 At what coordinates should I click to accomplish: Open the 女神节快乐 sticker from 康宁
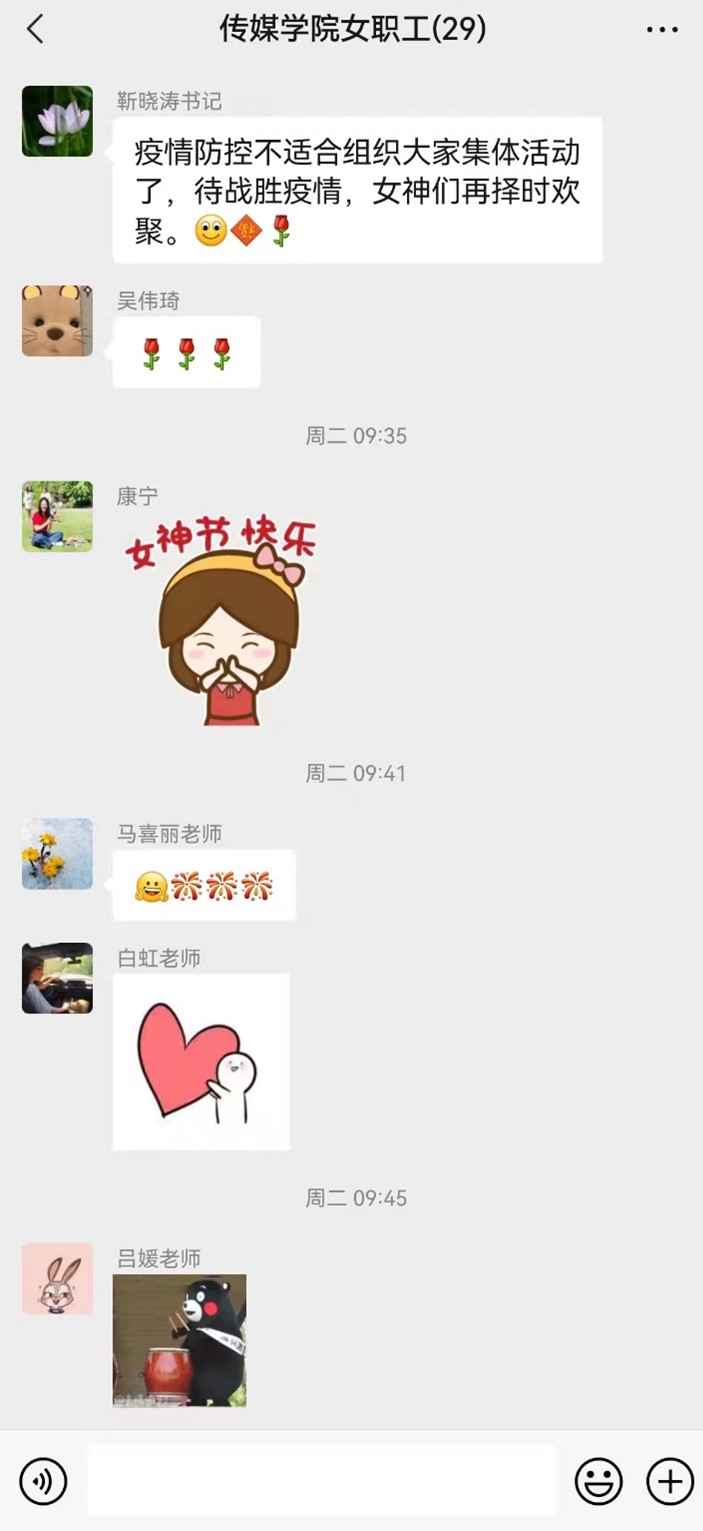pos(222,620)
